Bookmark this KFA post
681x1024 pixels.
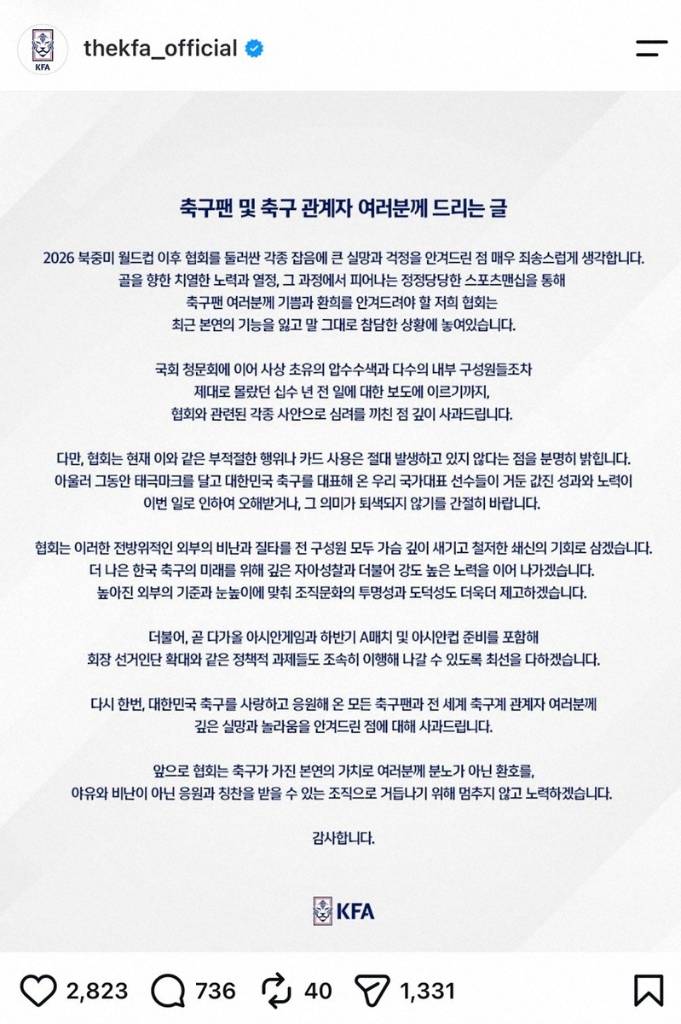pyautogui.click(x=648, y=990)
